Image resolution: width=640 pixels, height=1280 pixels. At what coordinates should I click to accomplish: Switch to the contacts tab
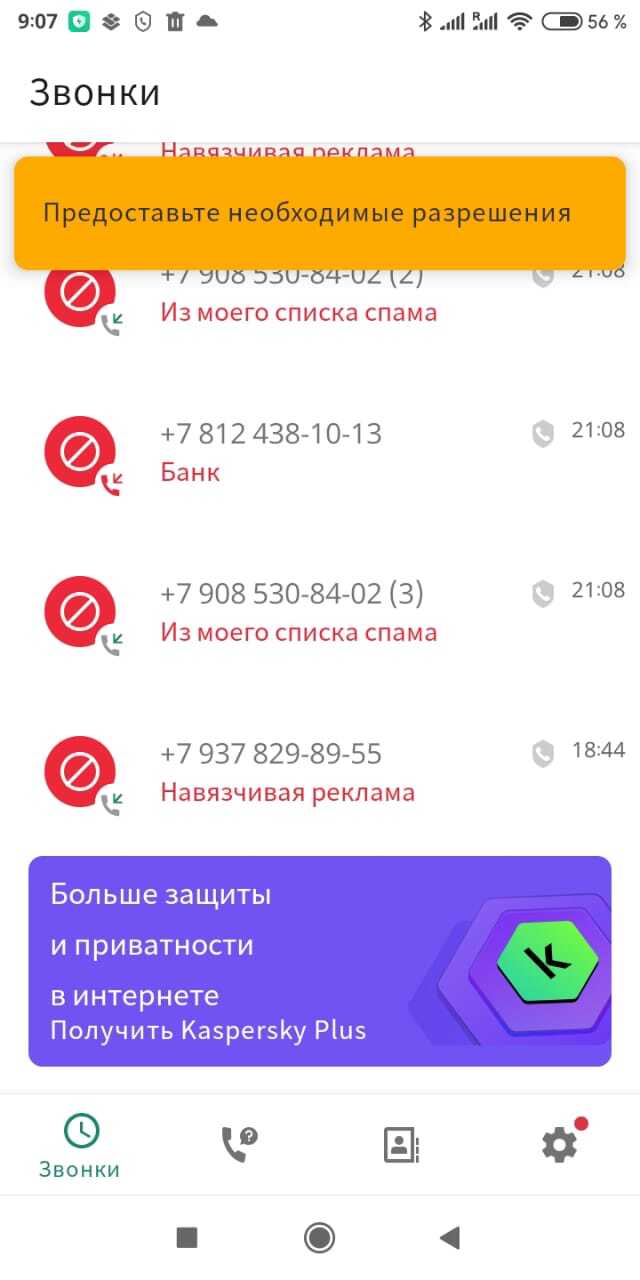401,1145
